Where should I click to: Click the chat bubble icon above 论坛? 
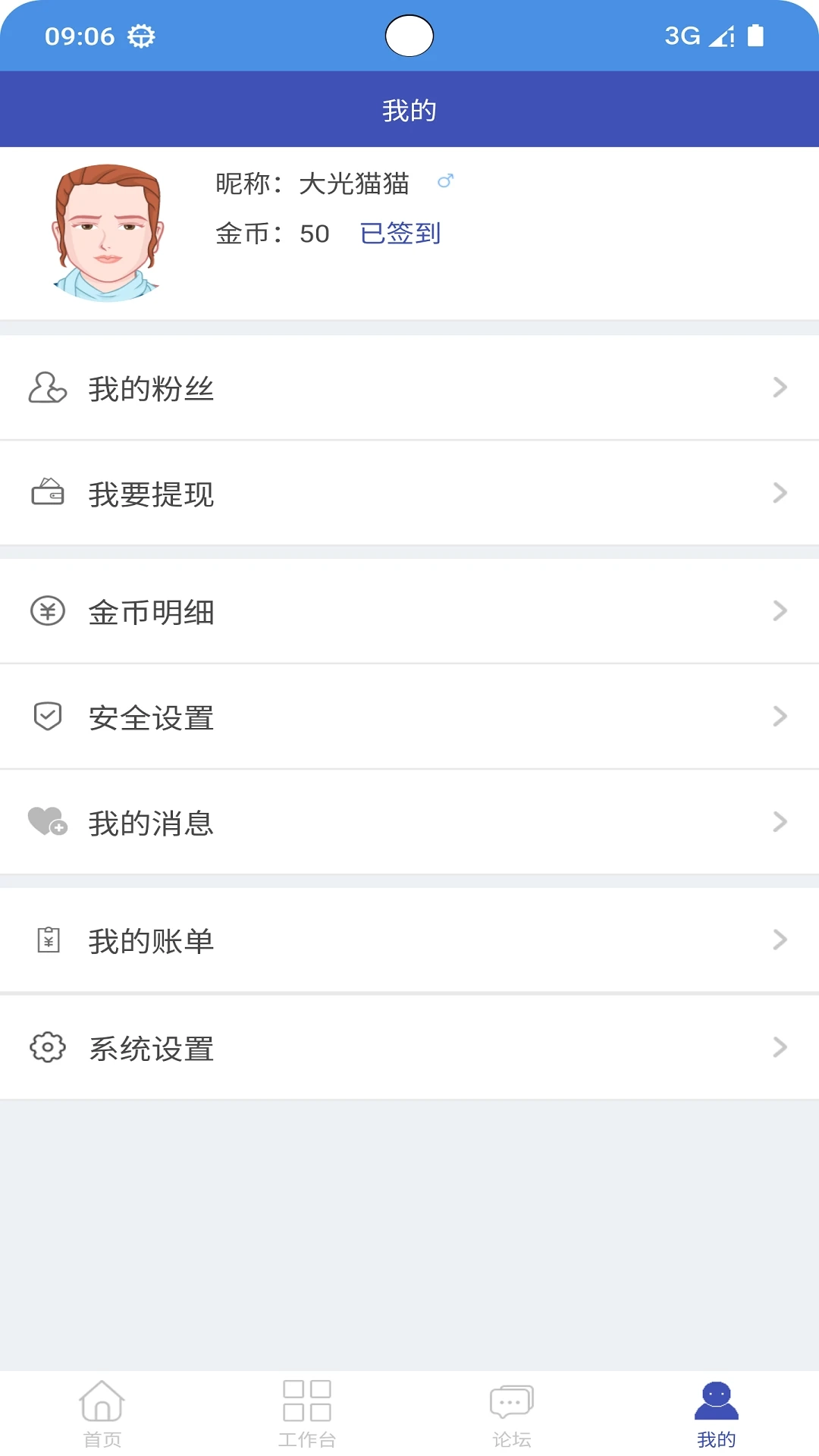(x=512, y=1401)
